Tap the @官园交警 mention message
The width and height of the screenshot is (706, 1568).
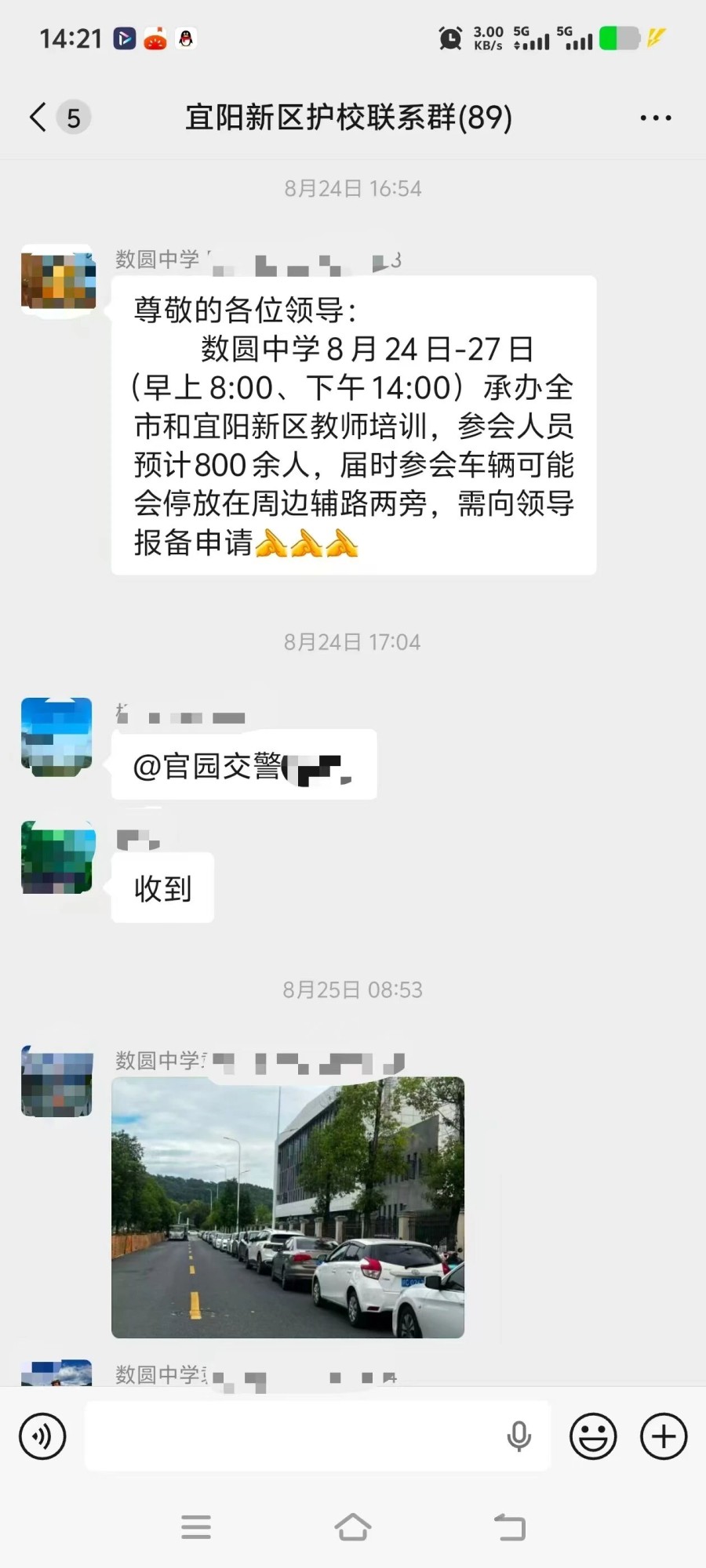[x=244, y=764]
